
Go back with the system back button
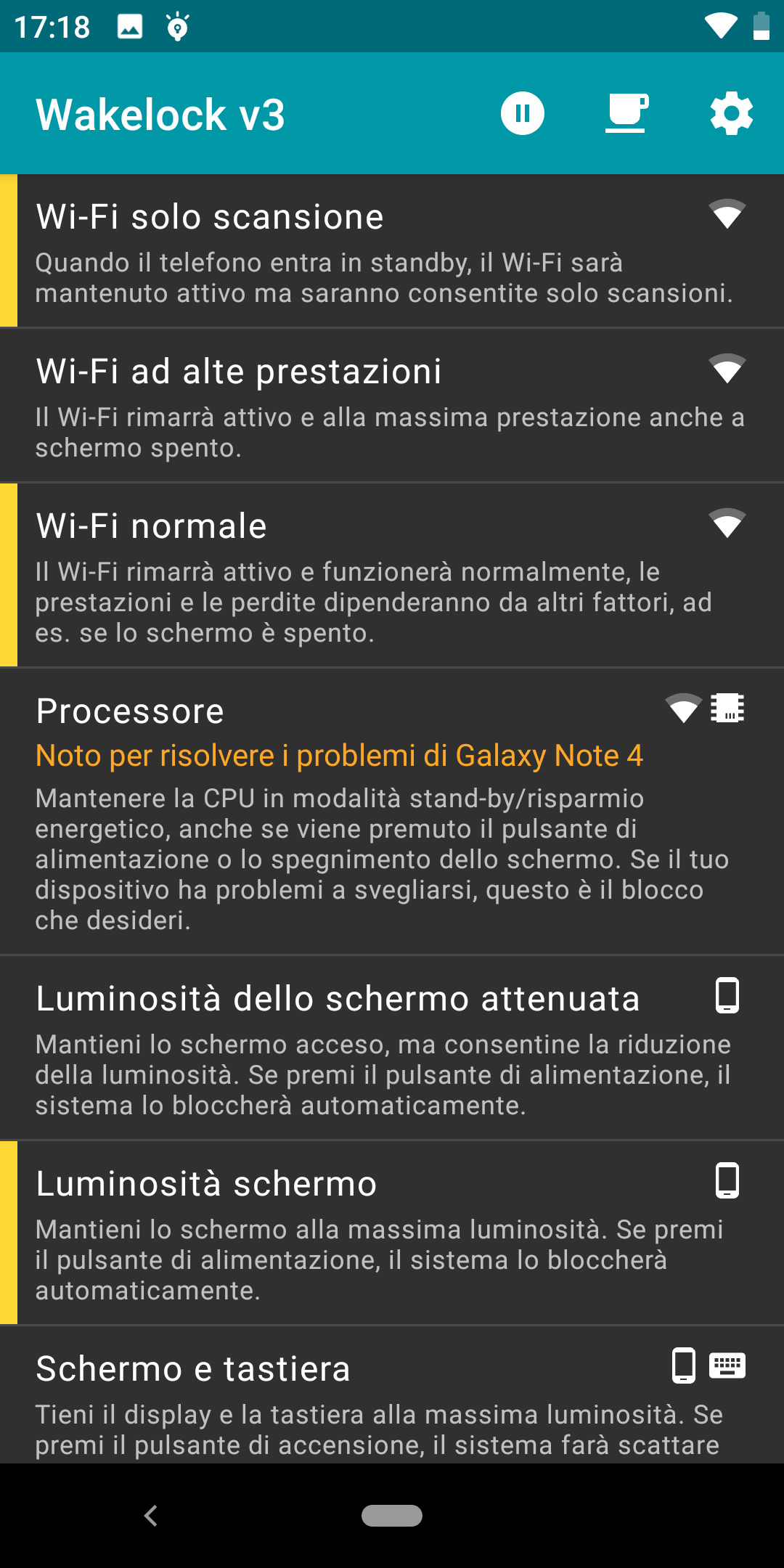click(x=151, y=1516)
